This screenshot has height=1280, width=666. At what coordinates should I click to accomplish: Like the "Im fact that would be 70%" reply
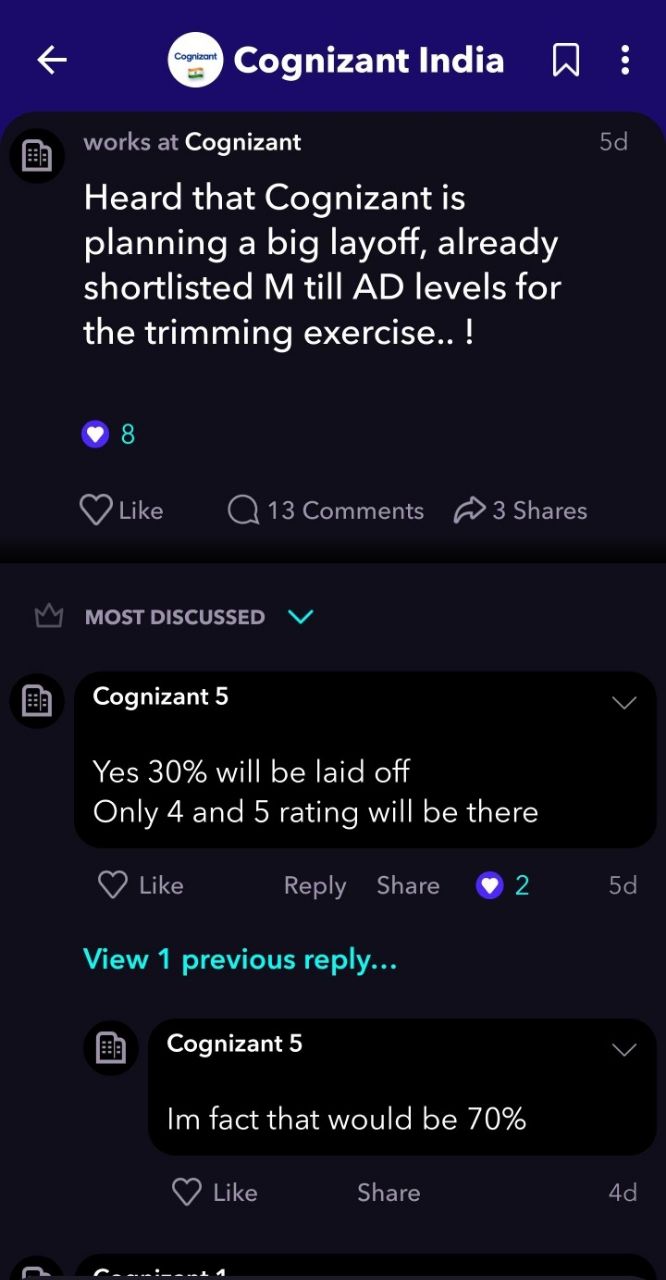(x=215, y=1192)
